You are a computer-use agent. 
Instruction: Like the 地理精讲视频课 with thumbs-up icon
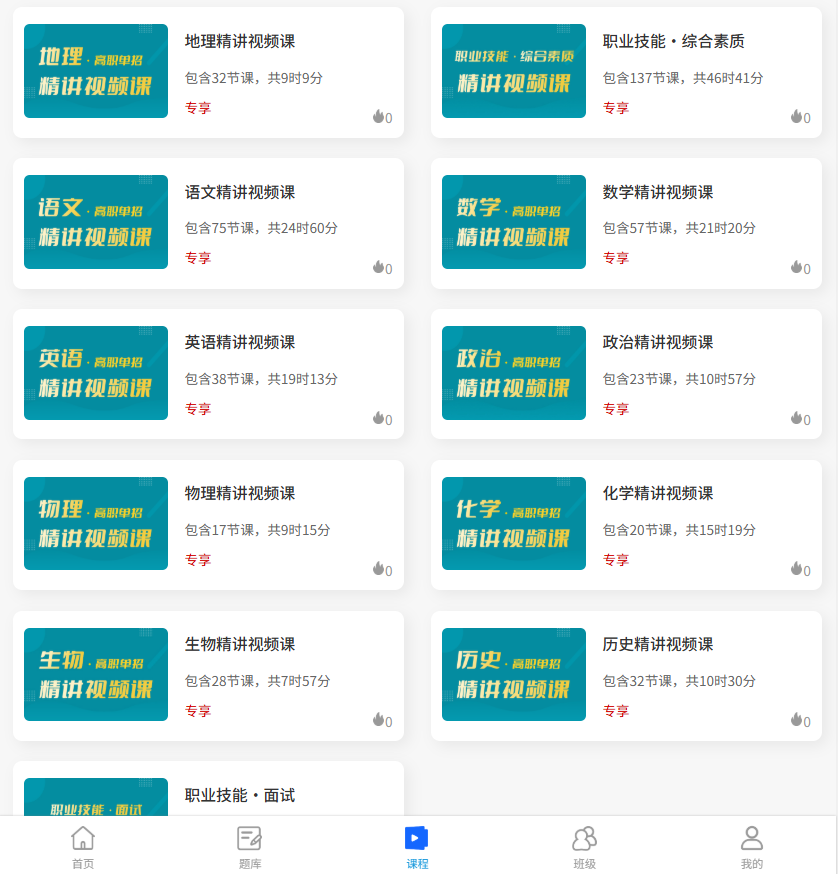pyautogui.click(x=380, y=117)
